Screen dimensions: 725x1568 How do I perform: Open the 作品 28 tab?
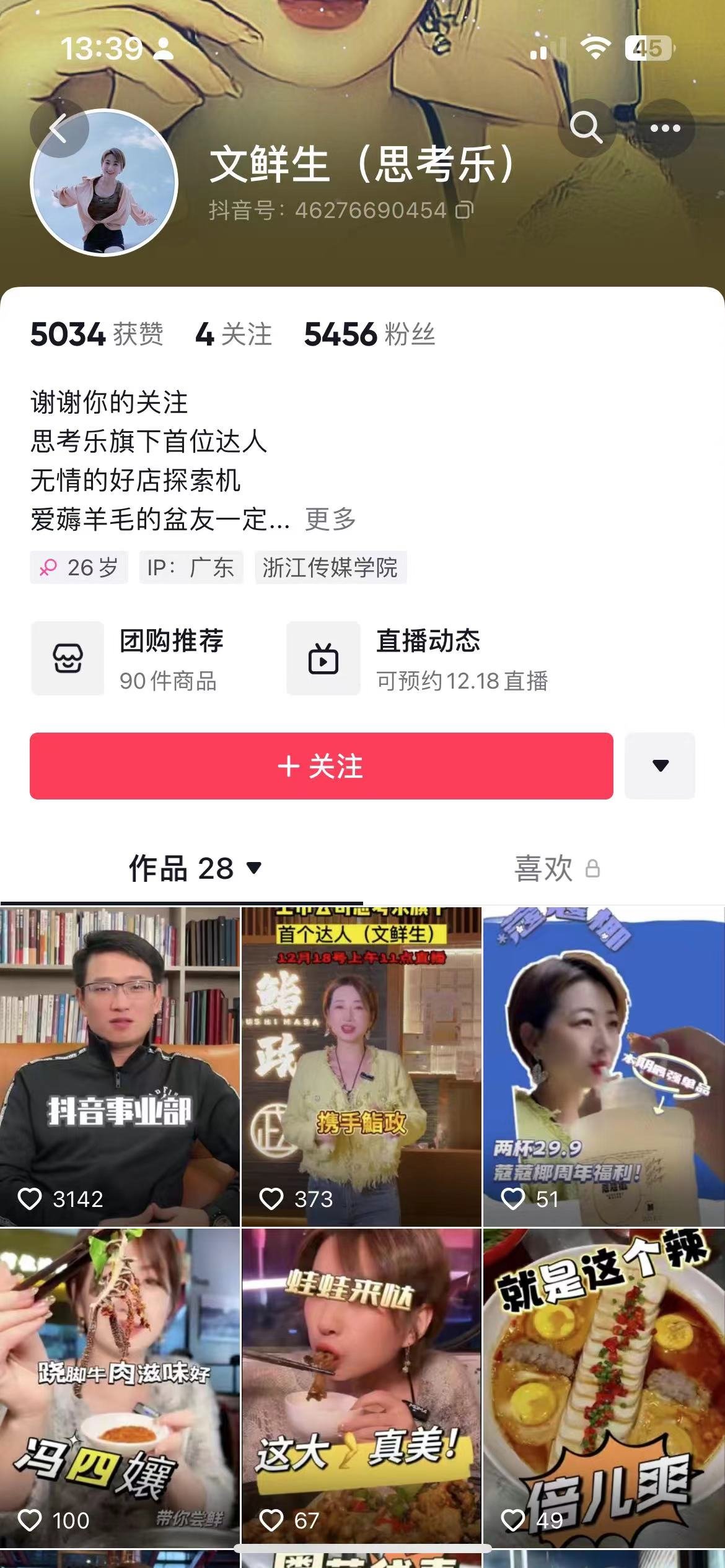pyautogui.click(x=194, y=868)
